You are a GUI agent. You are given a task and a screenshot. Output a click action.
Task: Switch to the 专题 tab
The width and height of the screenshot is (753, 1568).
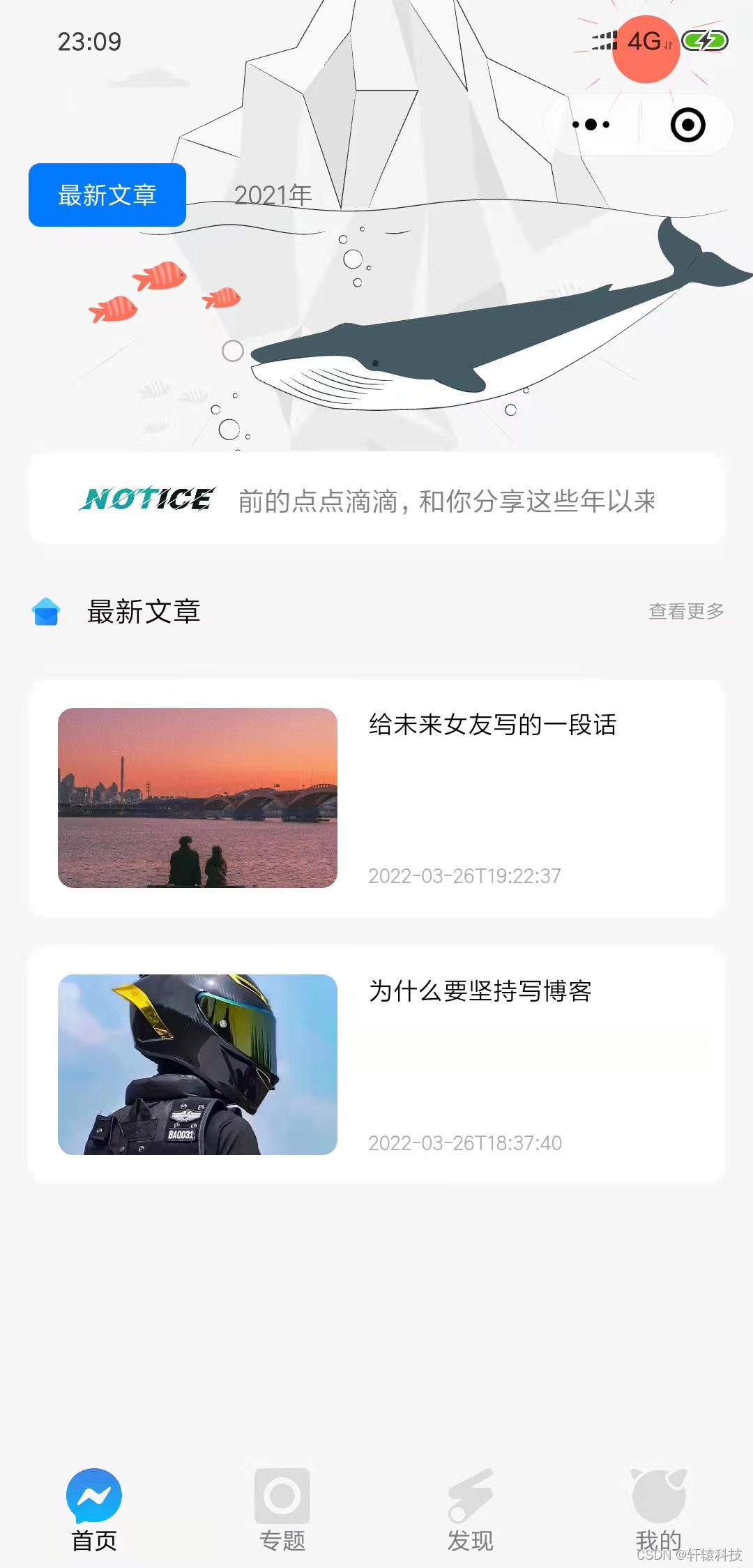[x=282, y=1509]
